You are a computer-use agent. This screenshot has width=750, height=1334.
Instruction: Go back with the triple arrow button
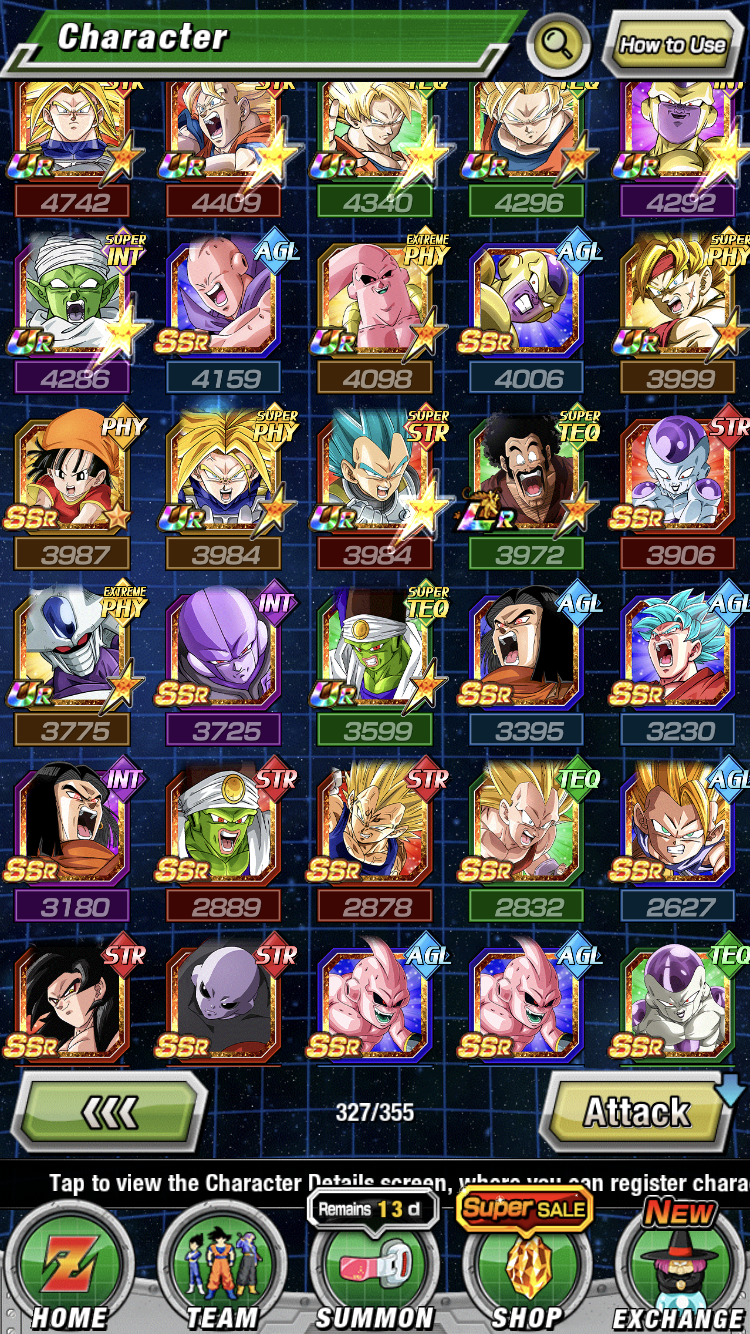pos(108,1112)
